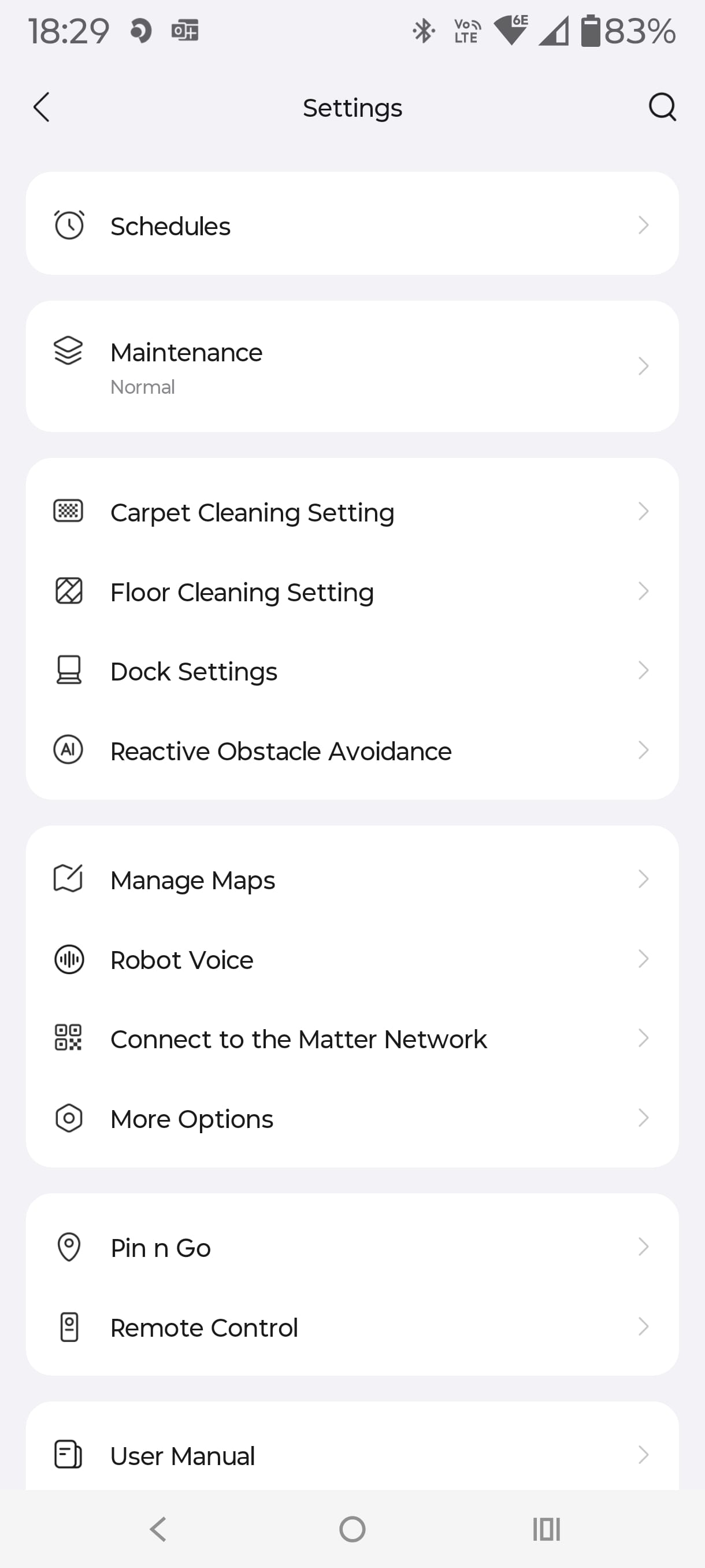This screenshot has width=705, height=1568.
Task: Tap the Android back navigation arrow
Action: point(158,1529)
